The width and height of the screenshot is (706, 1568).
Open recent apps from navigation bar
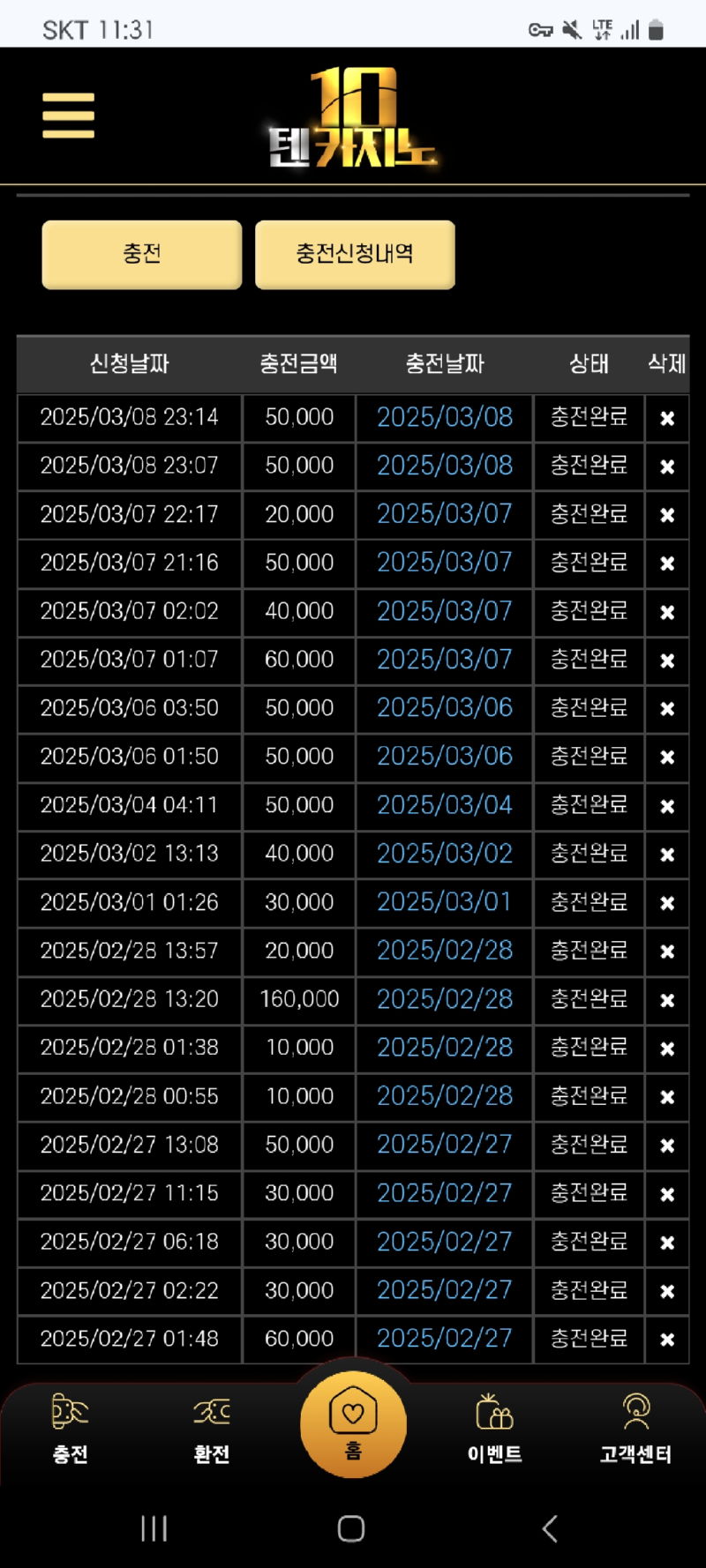[154, 1528]
